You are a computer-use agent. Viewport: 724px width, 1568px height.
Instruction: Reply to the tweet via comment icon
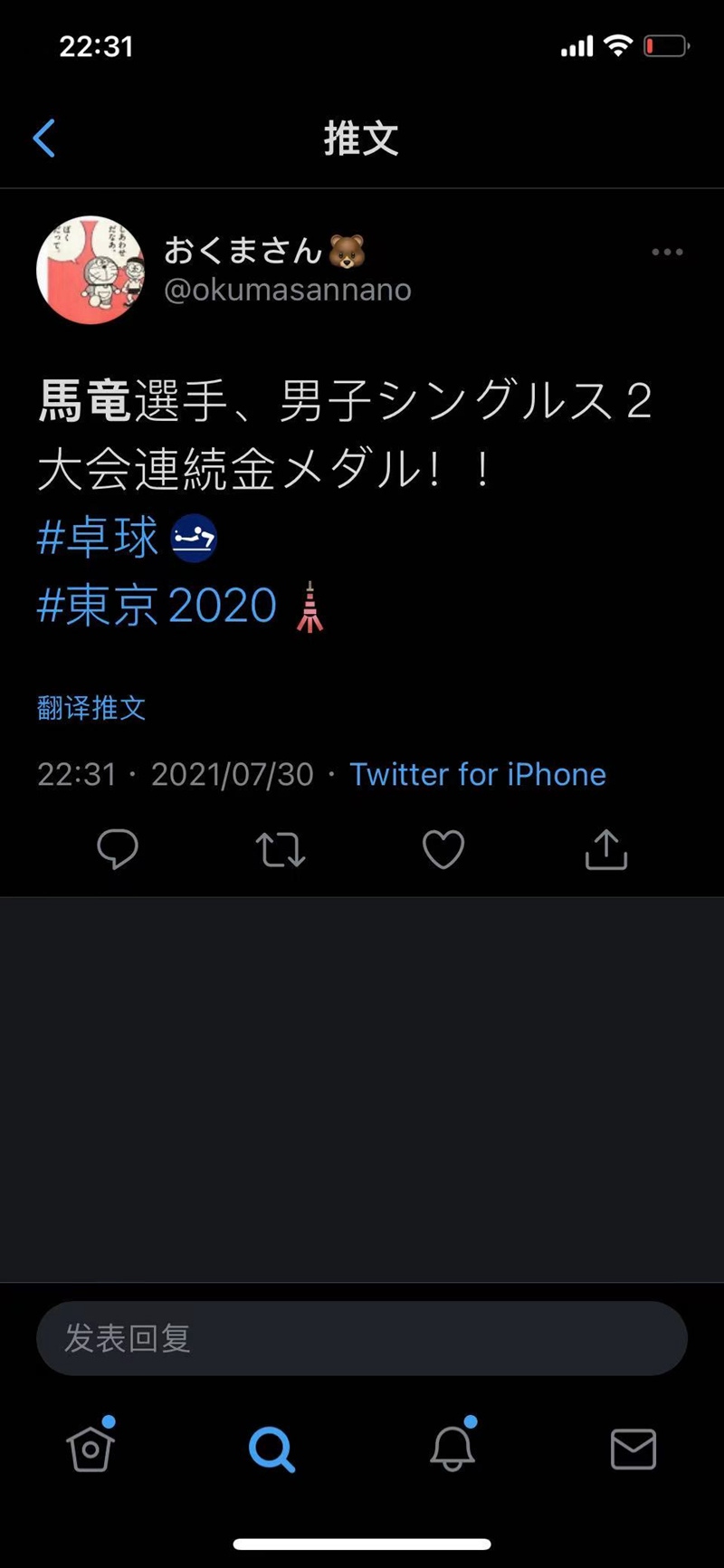tap(118, 849)
